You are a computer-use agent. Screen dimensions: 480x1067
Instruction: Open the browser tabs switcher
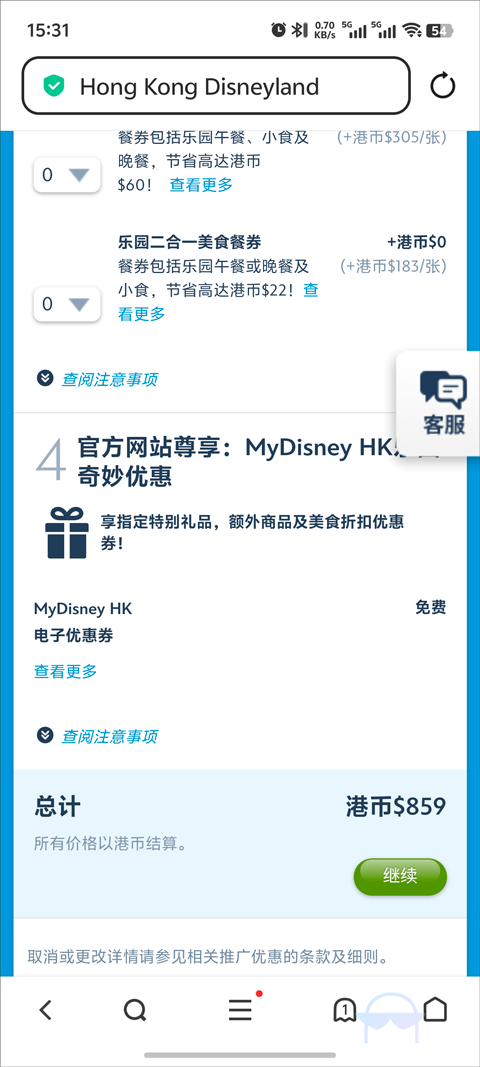point(345,1011)
